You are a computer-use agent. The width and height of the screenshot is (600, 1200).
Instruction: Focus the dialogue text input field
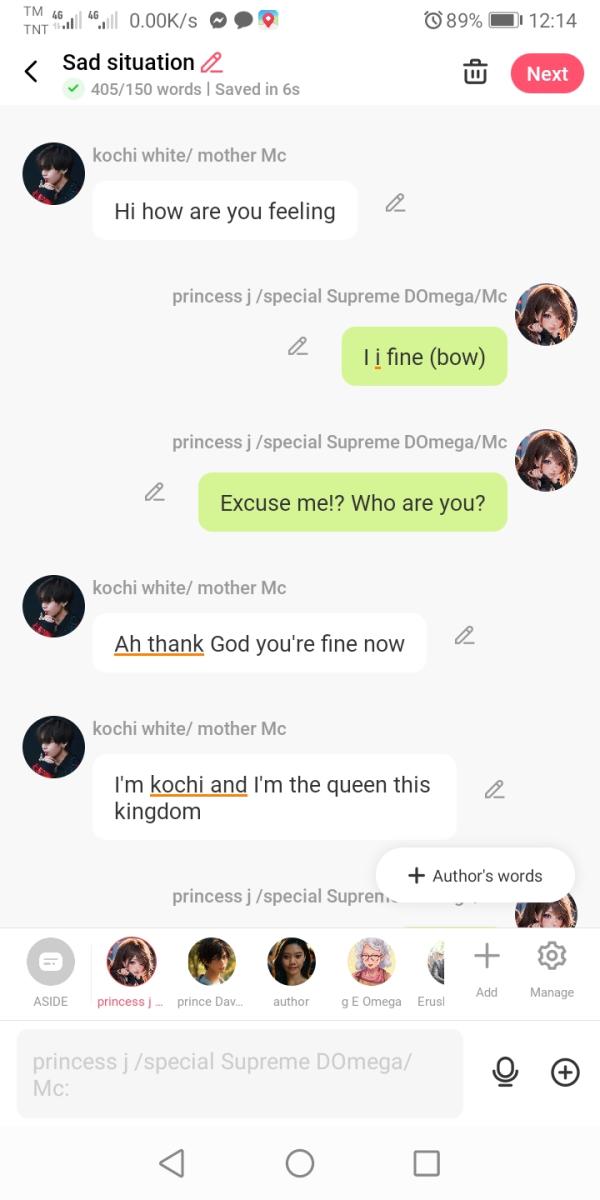pyautogui.click(x=240, y=1073)
